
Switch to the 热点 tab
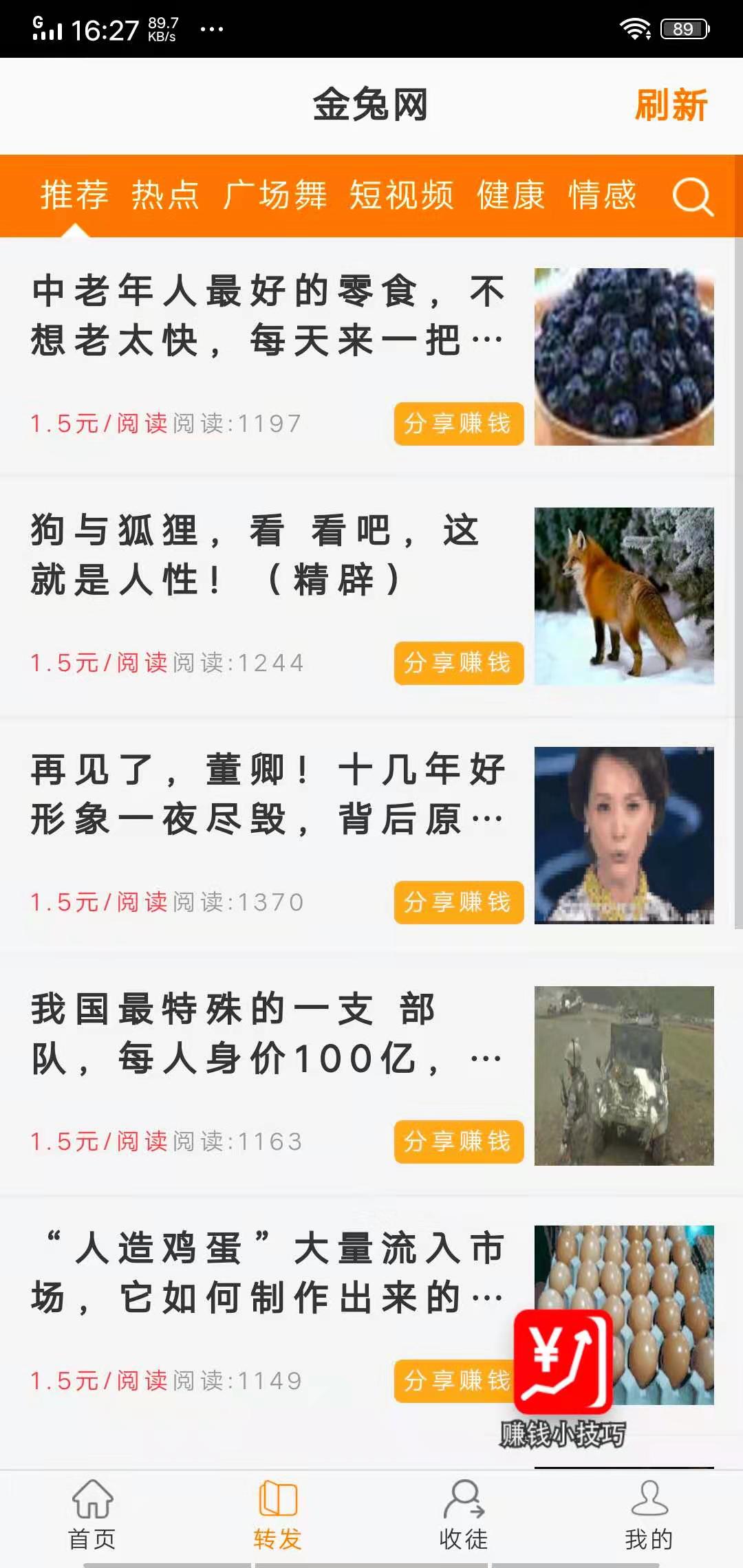tap(165, 196)
